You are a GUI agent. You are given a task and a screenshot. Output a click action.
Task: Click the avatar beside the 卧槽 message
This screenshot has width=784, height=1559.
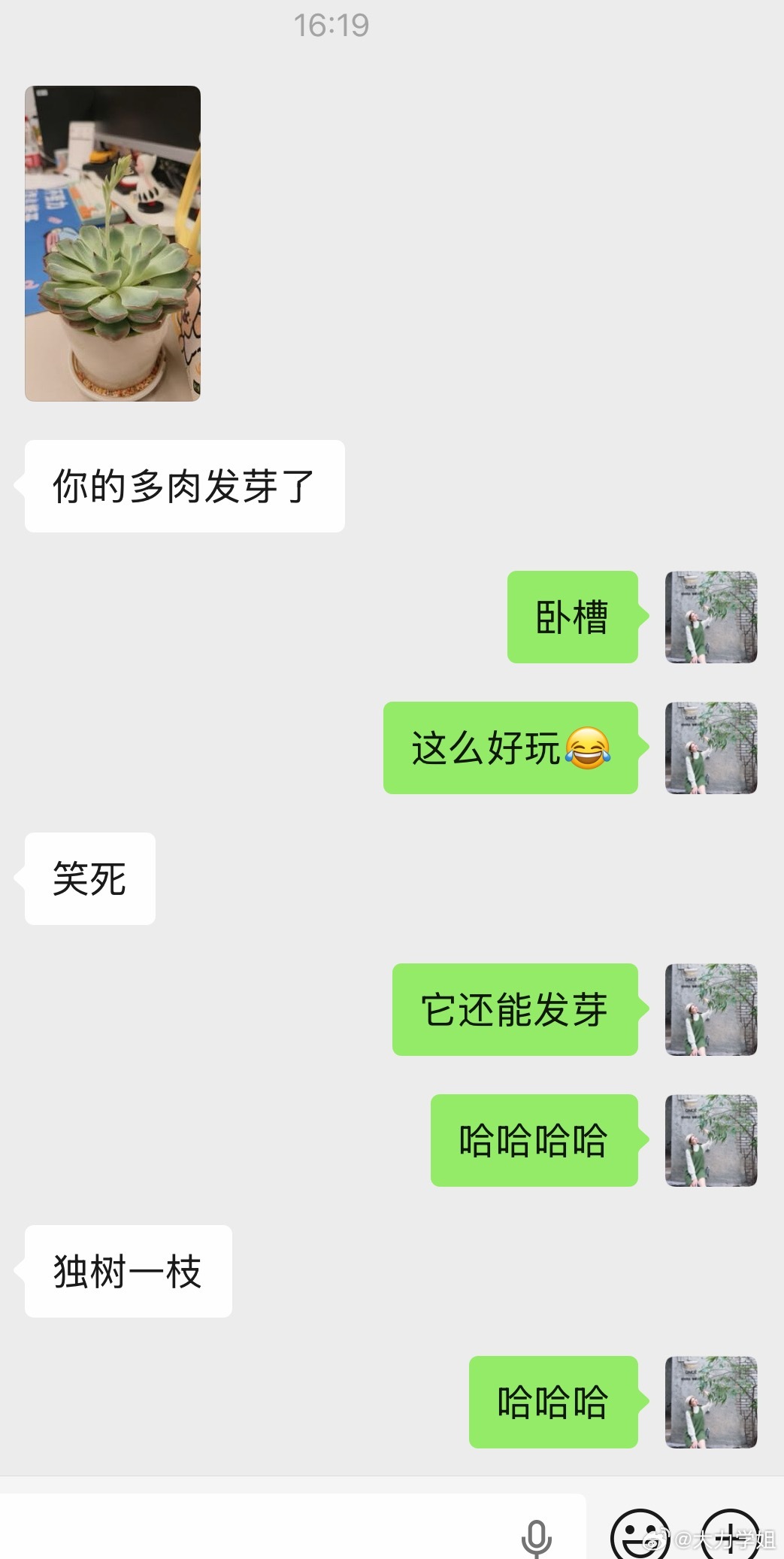[710, 618]
